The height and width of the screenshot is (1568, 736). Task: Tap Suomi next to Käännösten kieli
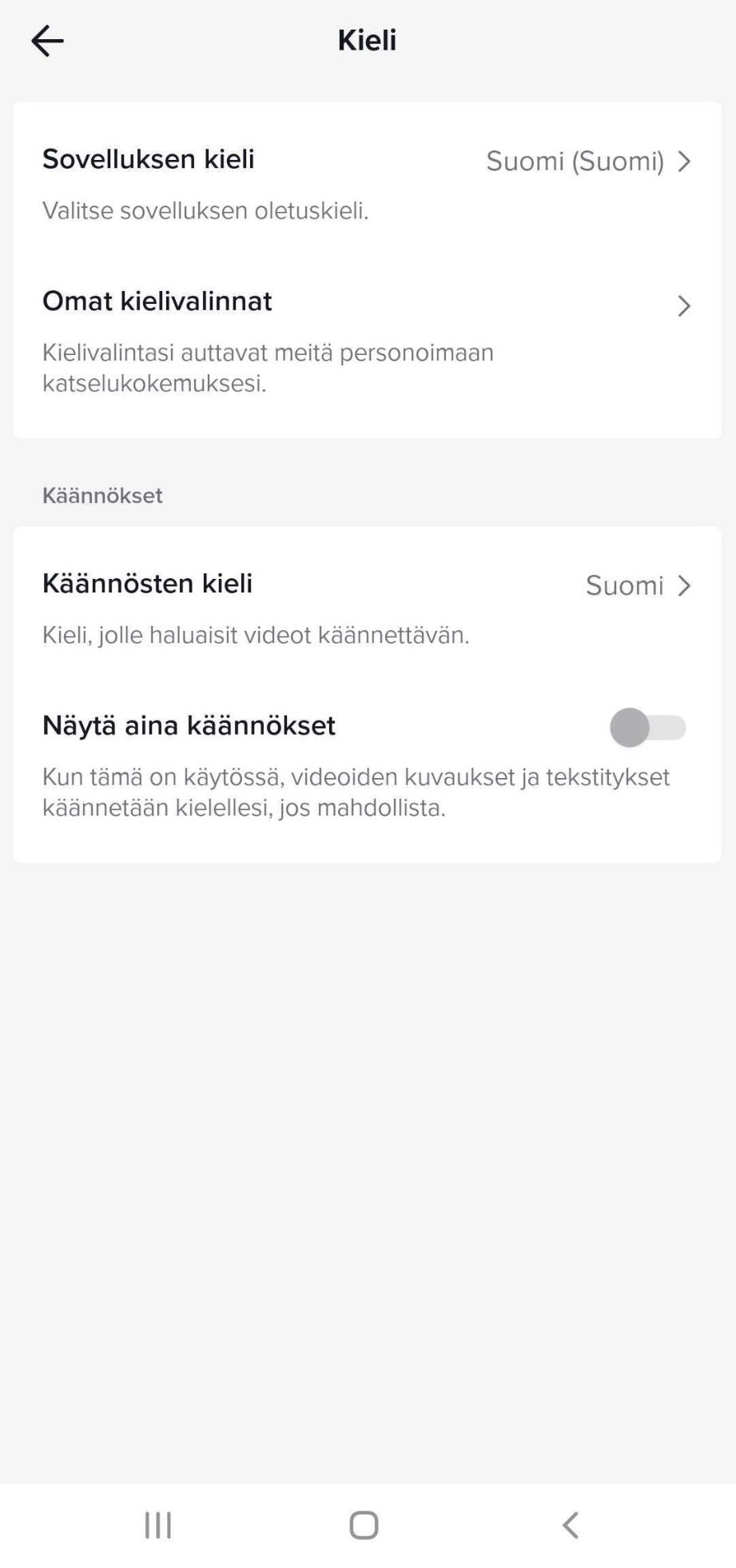tap(626, 585)
